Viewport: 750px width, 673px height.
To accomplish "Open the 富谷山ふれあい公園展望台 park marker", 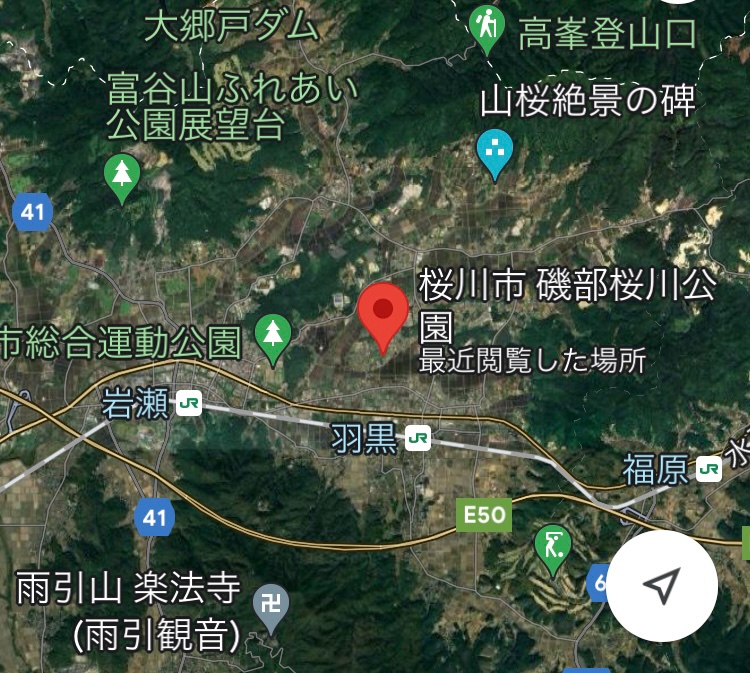I will click(x=122, y=176).
